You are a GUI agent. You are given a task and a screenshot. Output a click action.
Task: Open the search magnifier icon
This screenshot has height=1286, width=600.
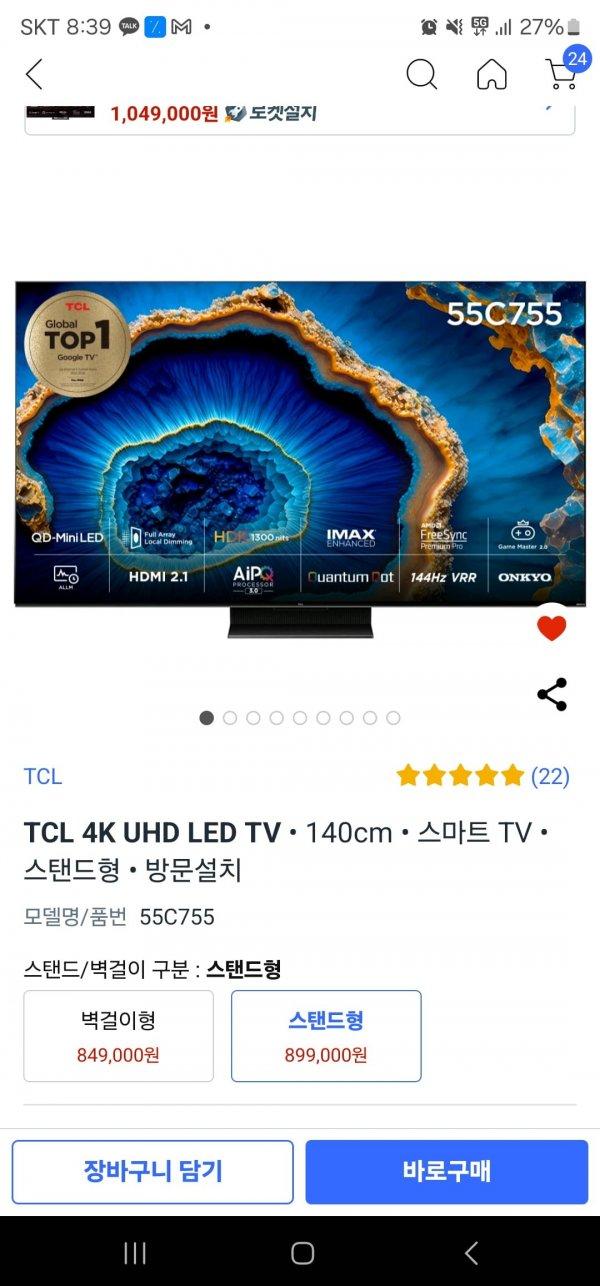[422, 74]
